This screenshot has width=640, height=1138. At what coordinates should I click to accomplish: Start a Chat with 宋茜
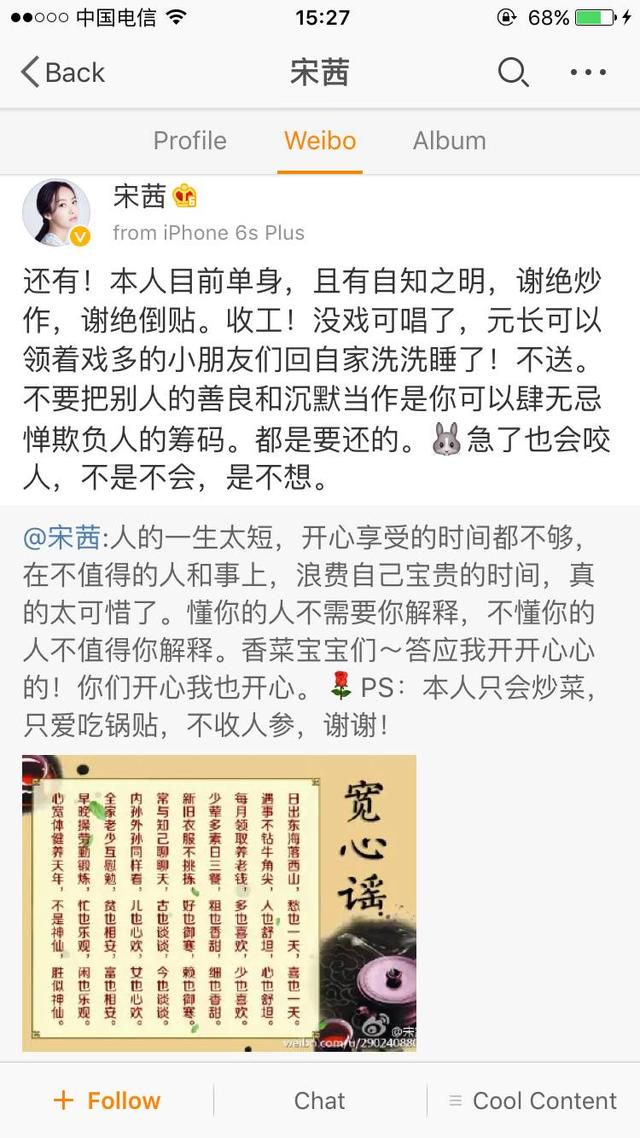tap(320, 1101)
